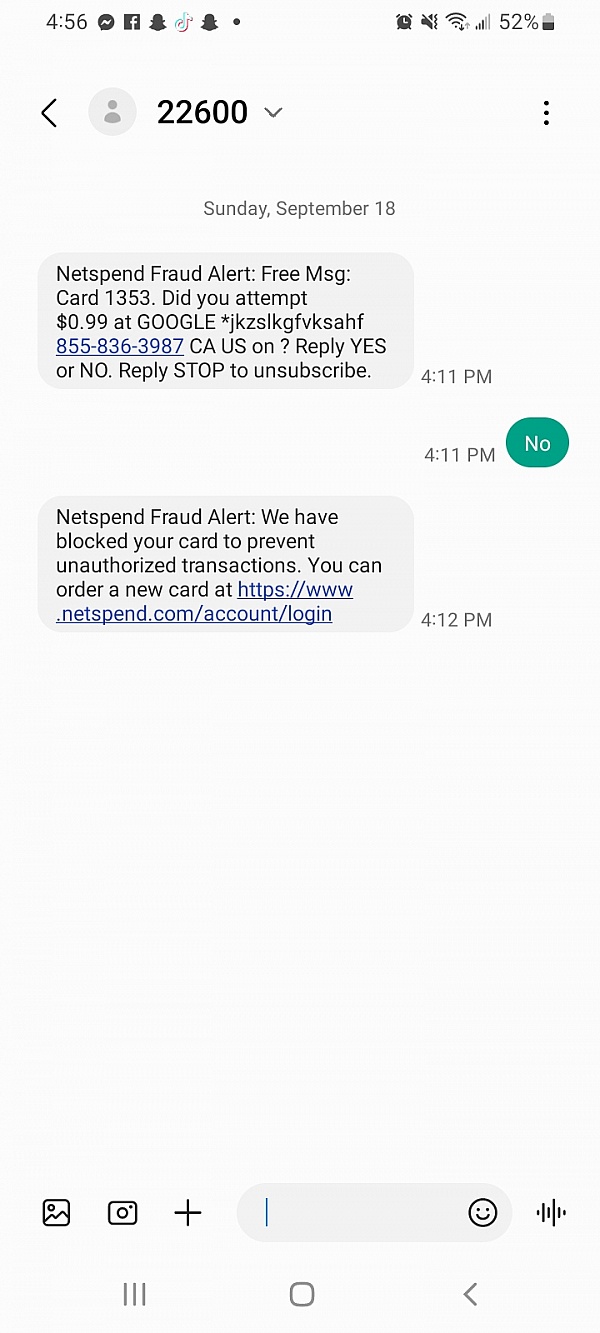Open the plus attachment options
600x1333 pixels.
[188, 1213]
